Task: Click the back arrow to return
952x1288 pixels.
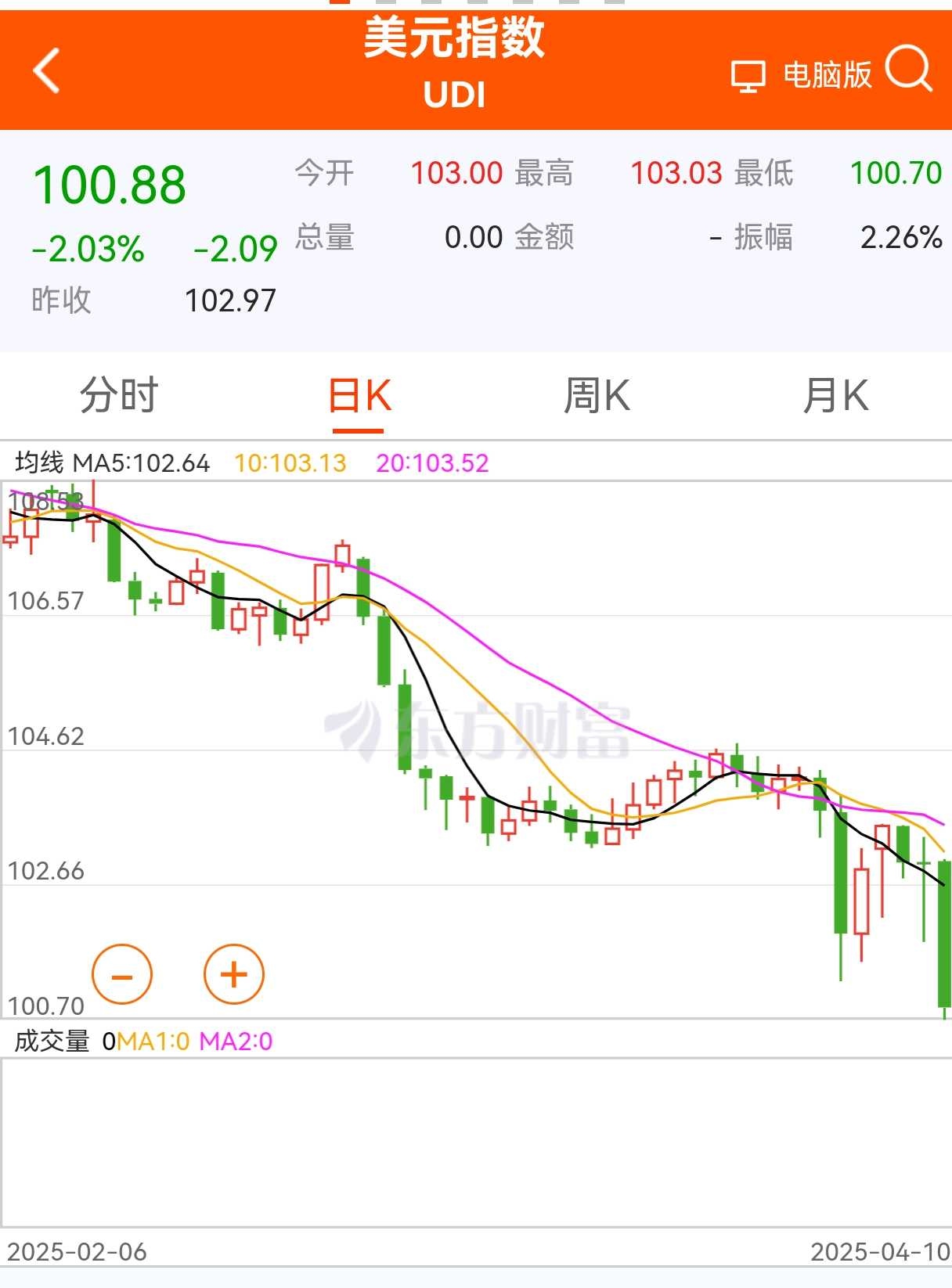Action: point(45,69)
